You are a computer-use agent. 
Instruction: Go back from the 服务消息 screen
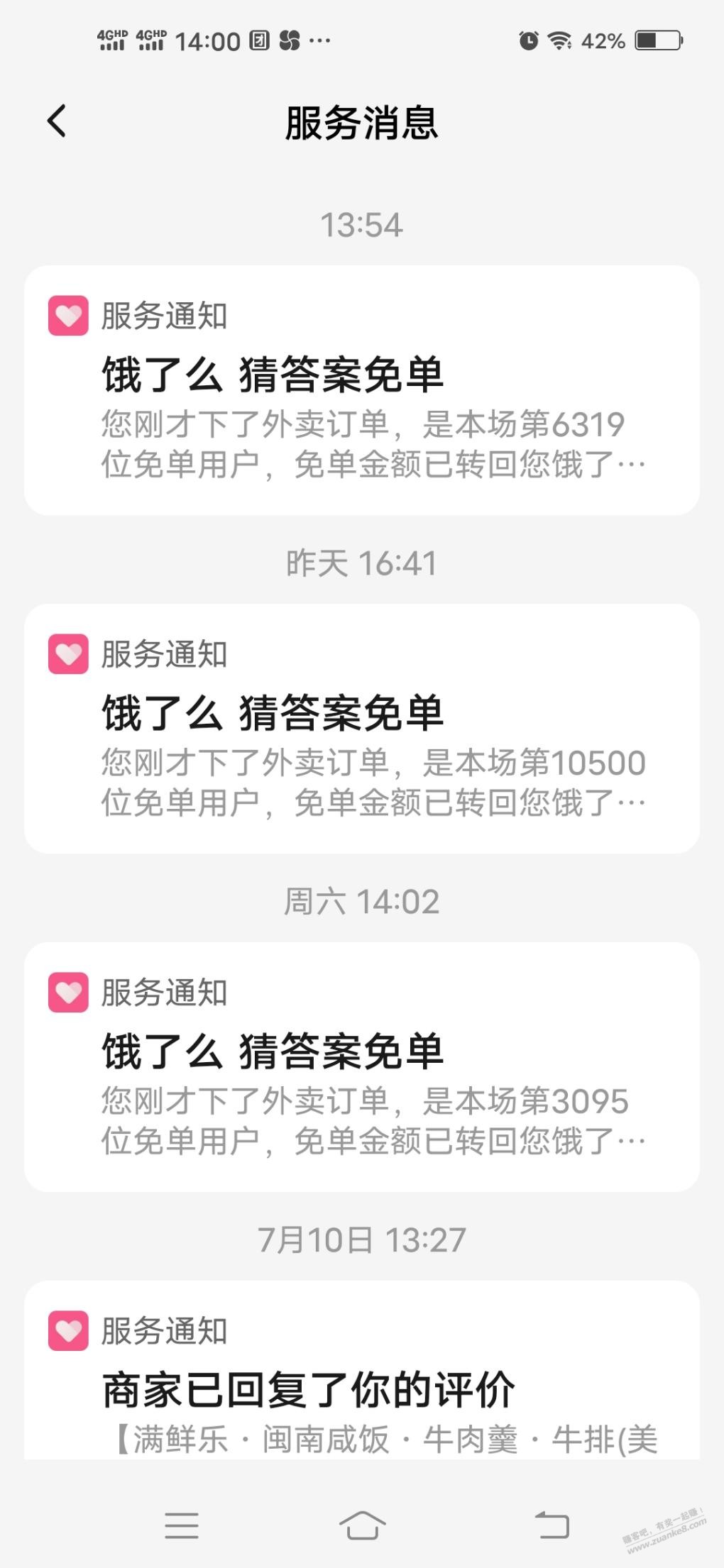click(x=57, y=121)
